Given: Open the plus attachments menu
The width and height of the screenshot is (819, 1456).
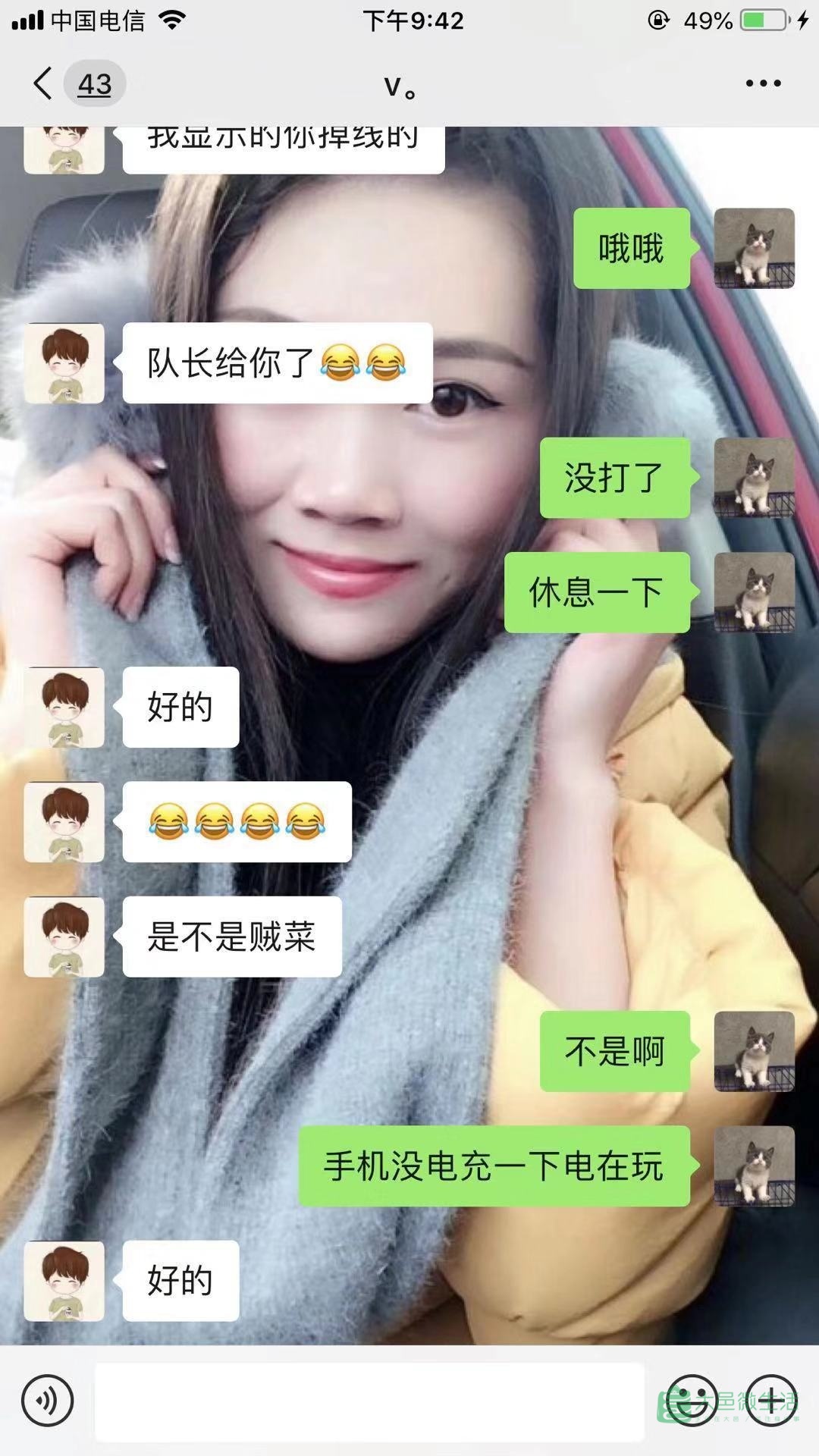Looking at the screenshot, I should pos(770,1400).
